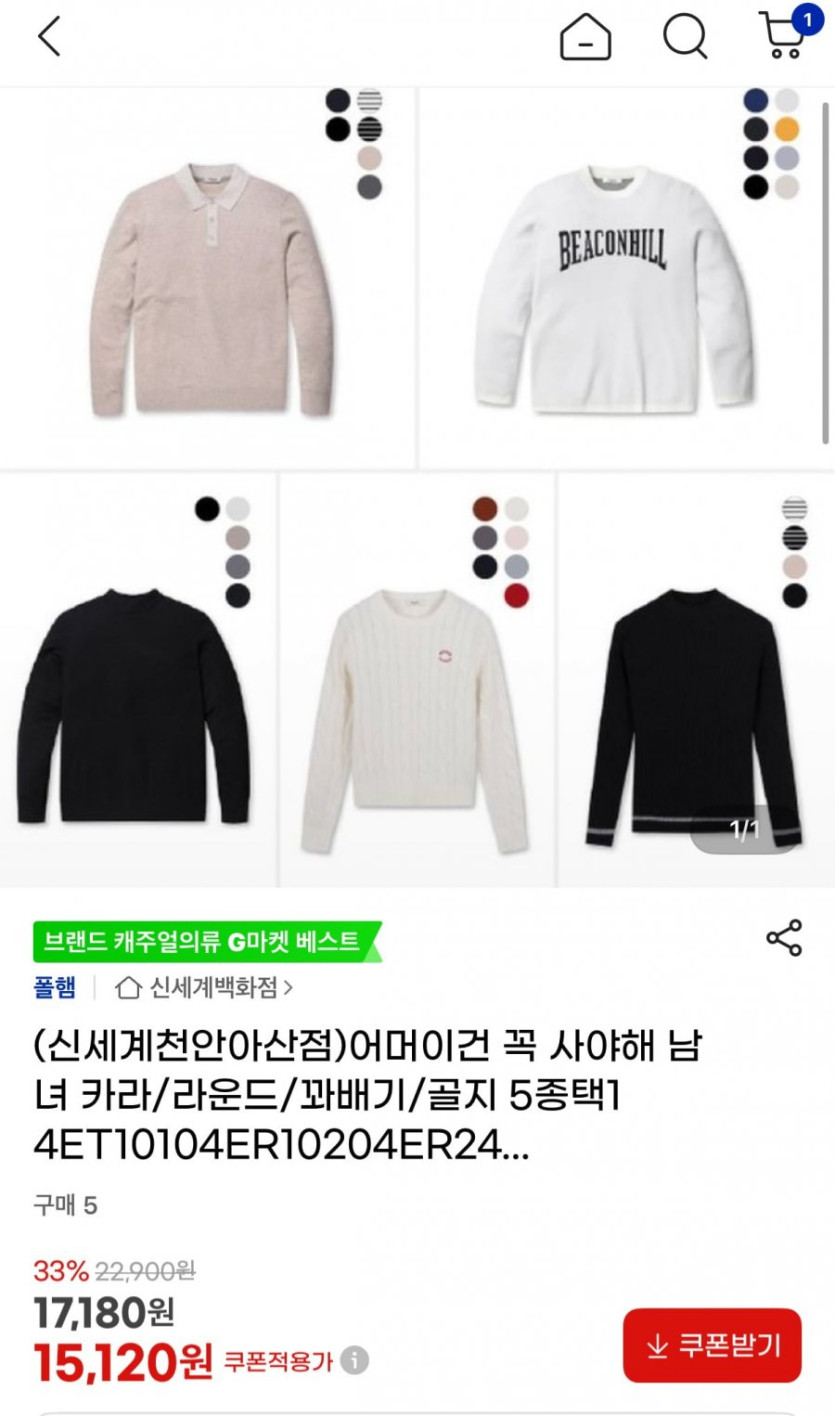
Task: Share this product
Action: click(783, 938)
